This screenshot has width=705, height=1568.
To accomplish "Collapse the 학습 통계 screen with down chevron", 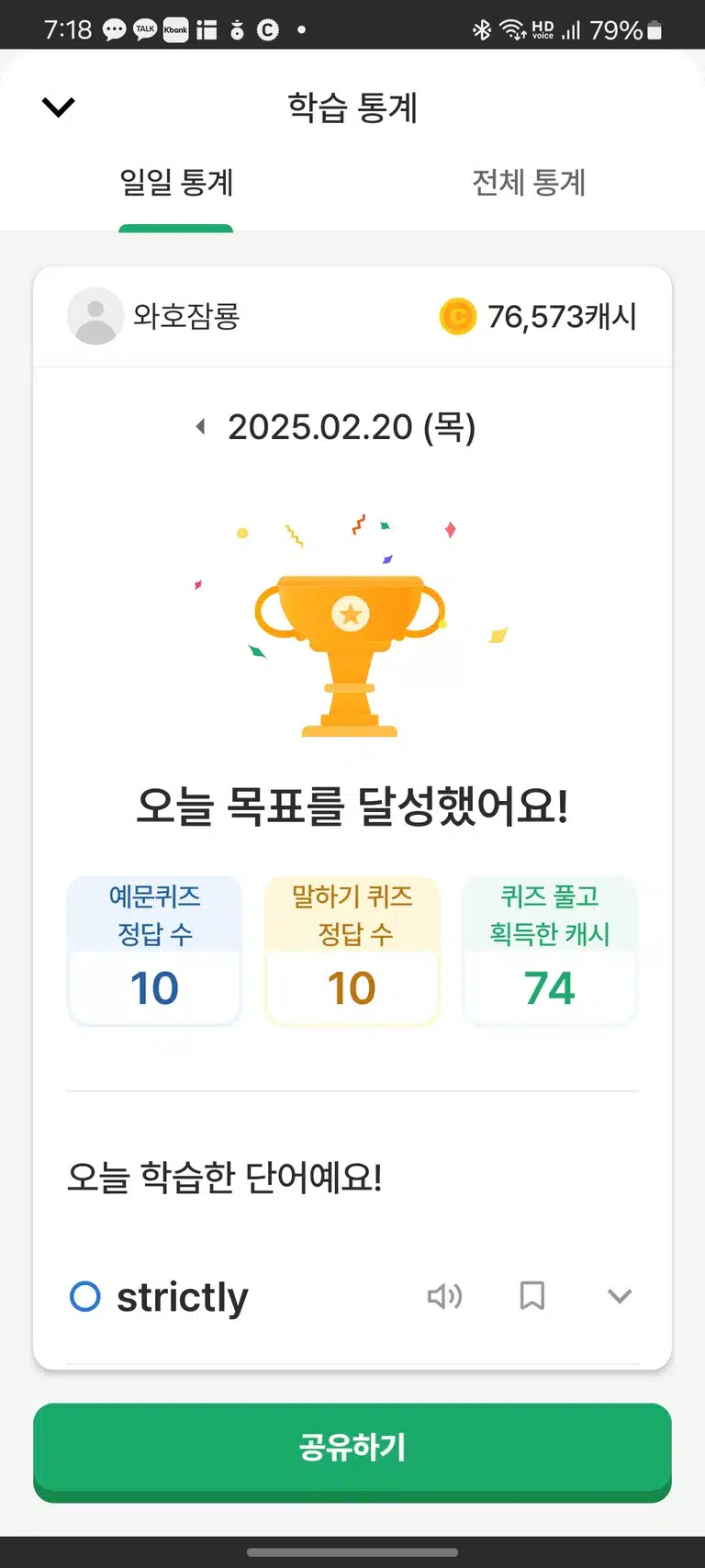I will (x=59, y=107).
